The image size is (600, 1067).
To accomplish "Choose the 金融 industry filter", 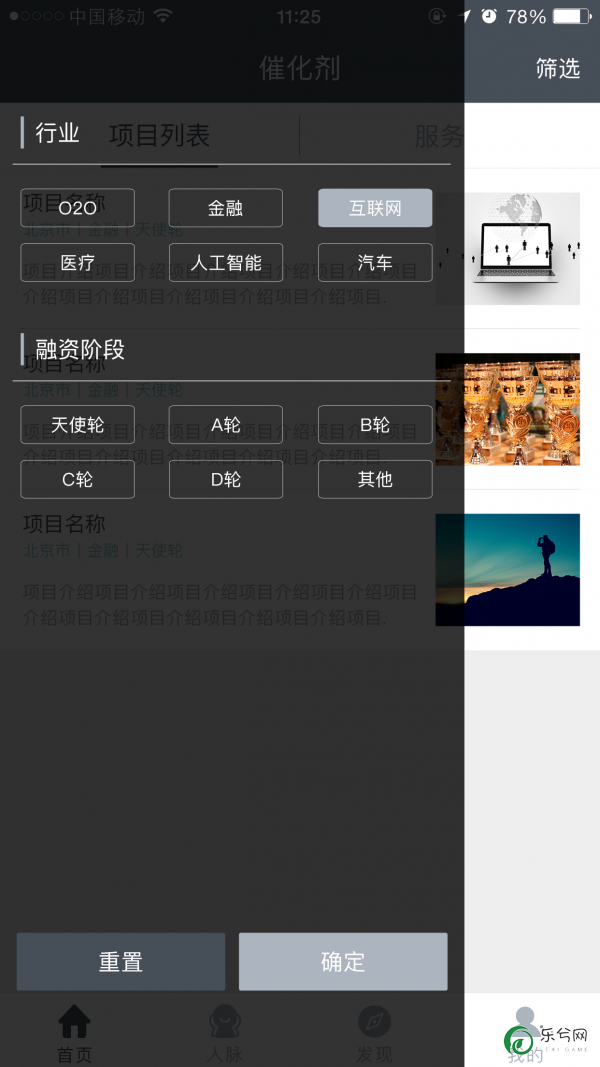I will point(225,208).
